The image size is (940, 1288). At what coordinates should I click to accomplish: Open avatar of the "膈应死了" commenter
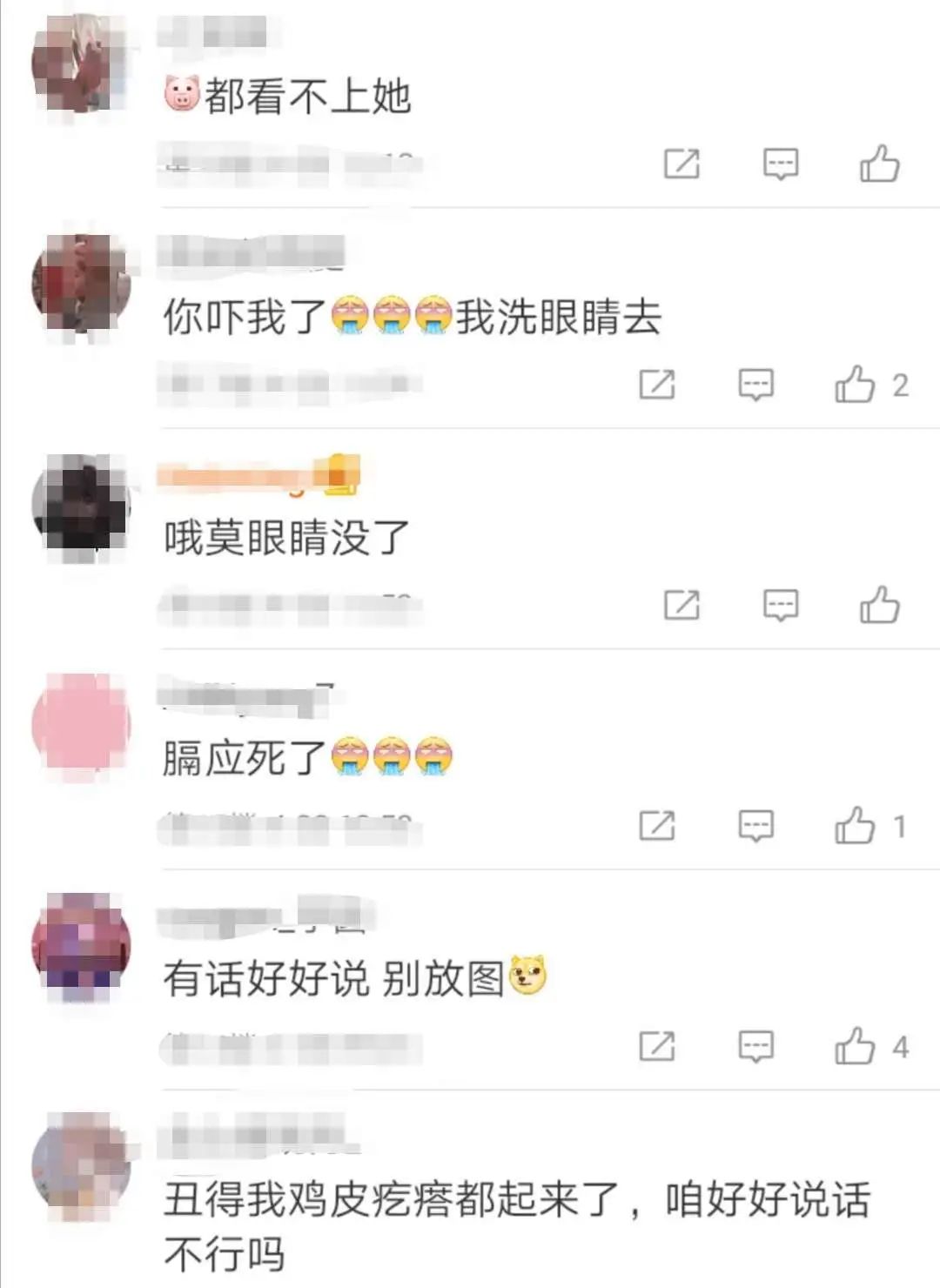pos(80,724)
